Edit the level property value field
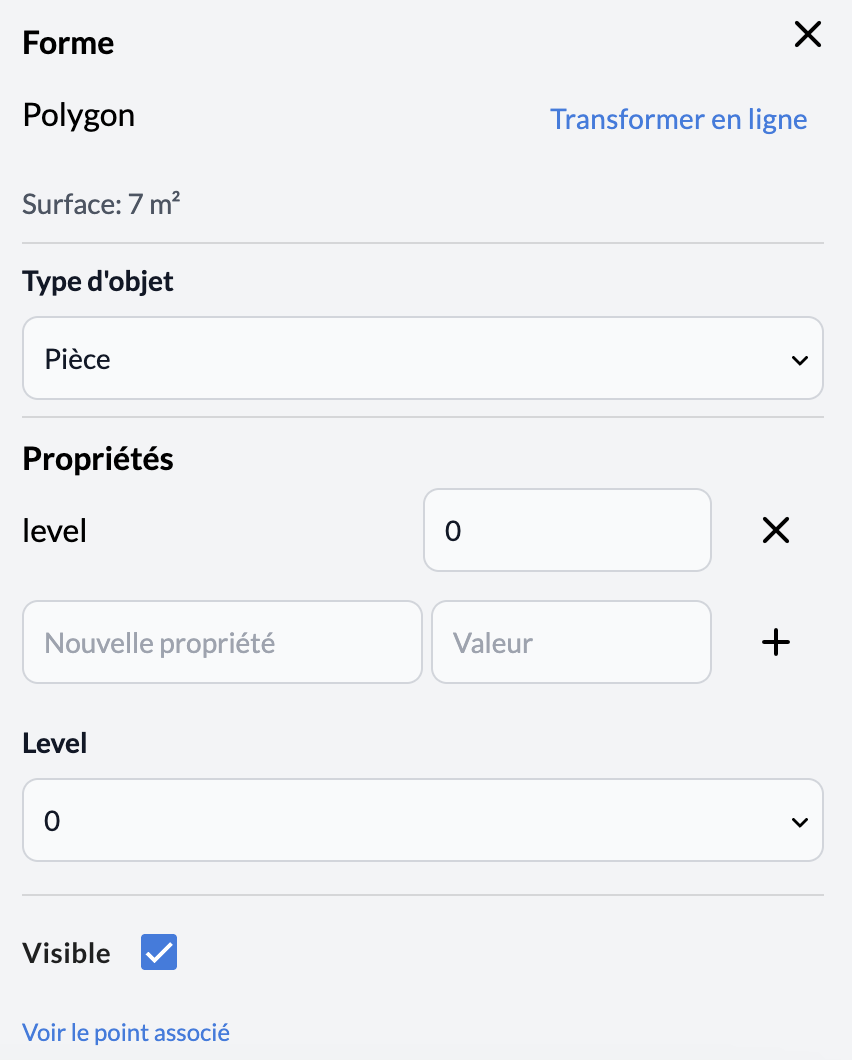The height and width of the screenshot is (1060, 852). [x=567, y=530]
